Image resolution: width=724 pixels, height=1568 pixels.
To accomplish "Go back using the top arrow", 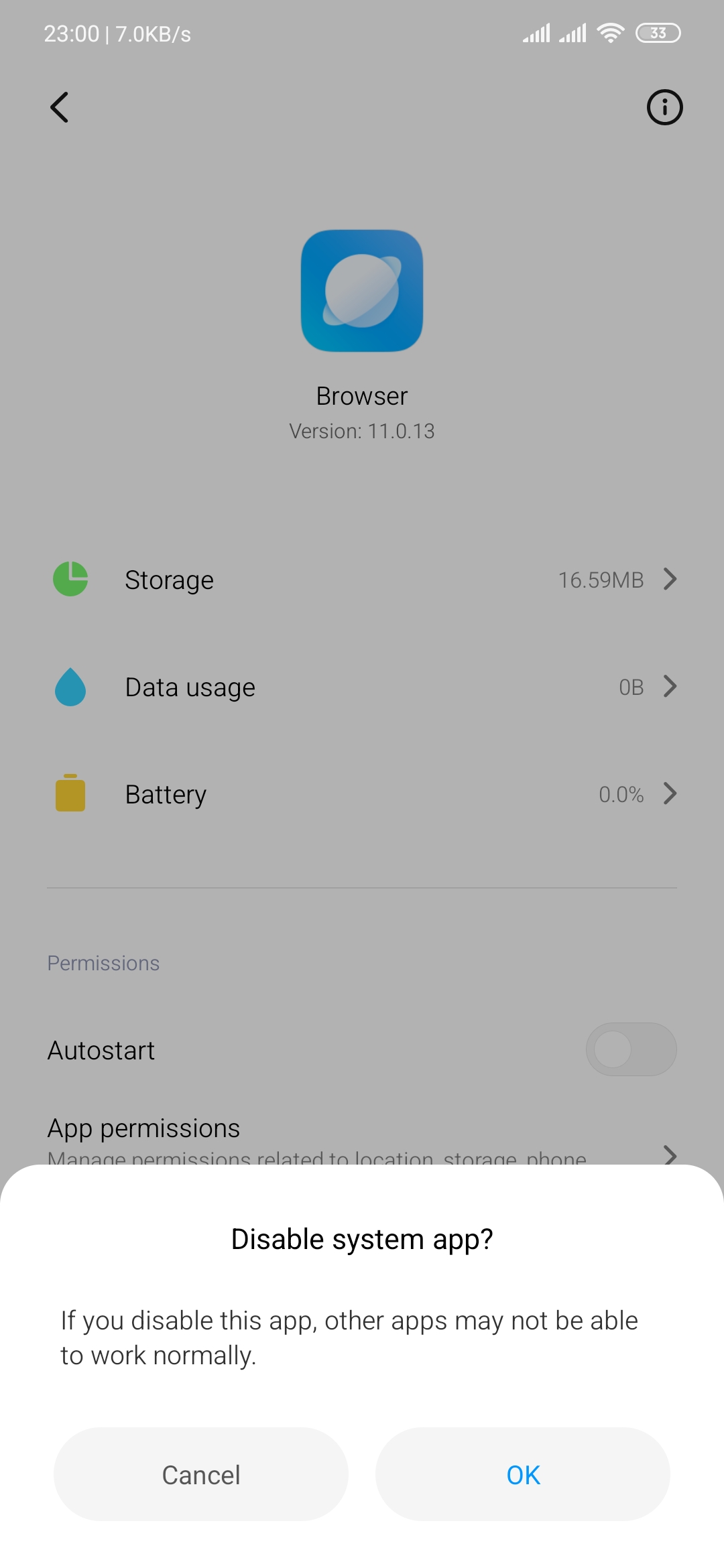I will point(60,107).
